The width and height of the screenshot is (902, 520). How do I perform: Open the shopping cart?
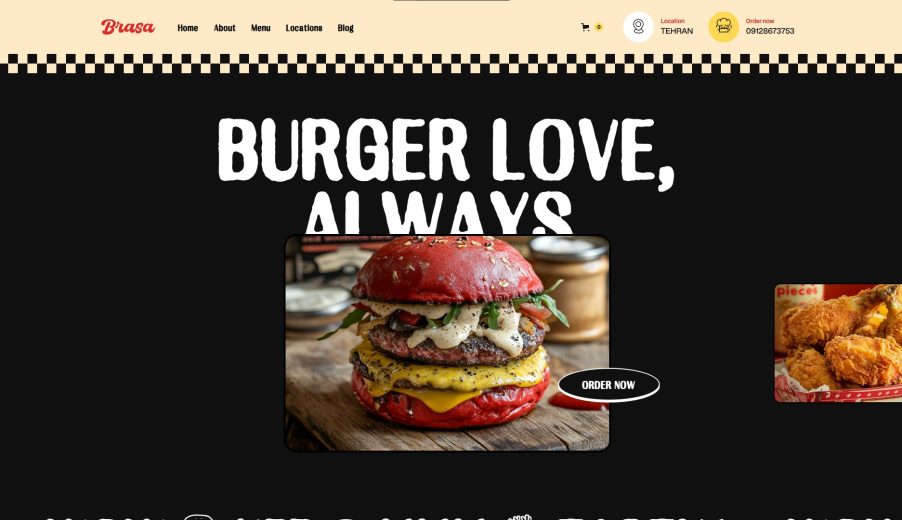pyautogui.click(x=586, y=27)
